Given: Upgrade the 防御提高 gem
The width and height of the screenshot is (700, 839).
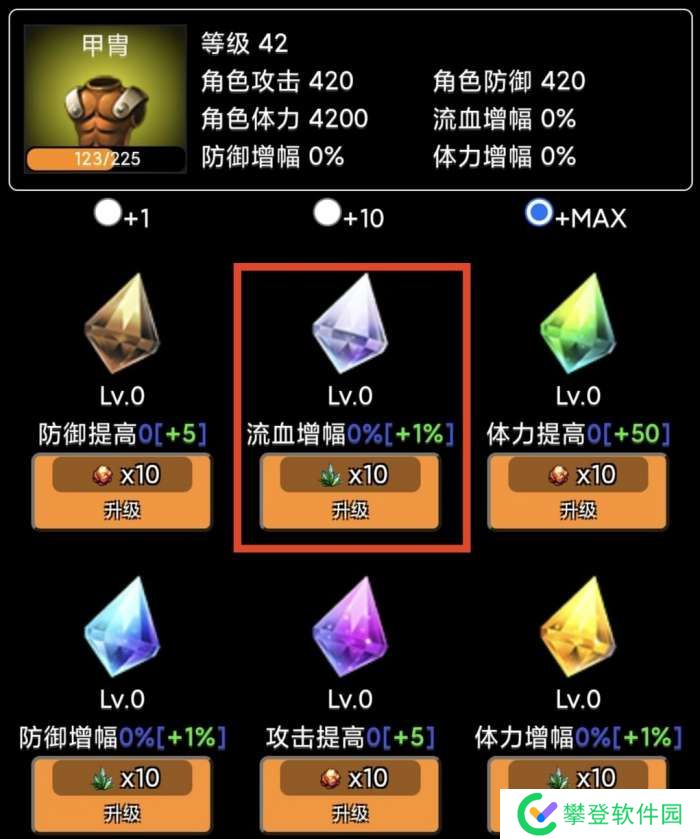Looking at the screenshot, I should (121, 491).
